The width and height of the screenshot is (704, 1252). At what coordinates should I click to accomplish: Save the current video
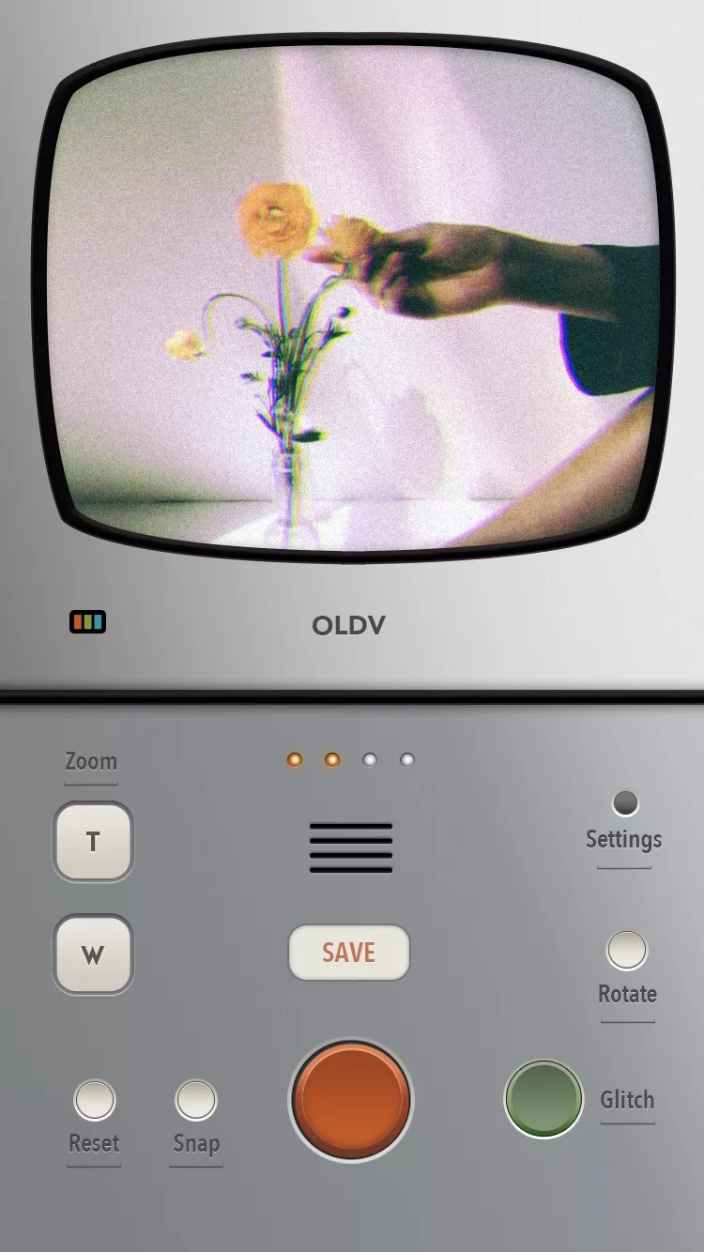tap(349, 952)
